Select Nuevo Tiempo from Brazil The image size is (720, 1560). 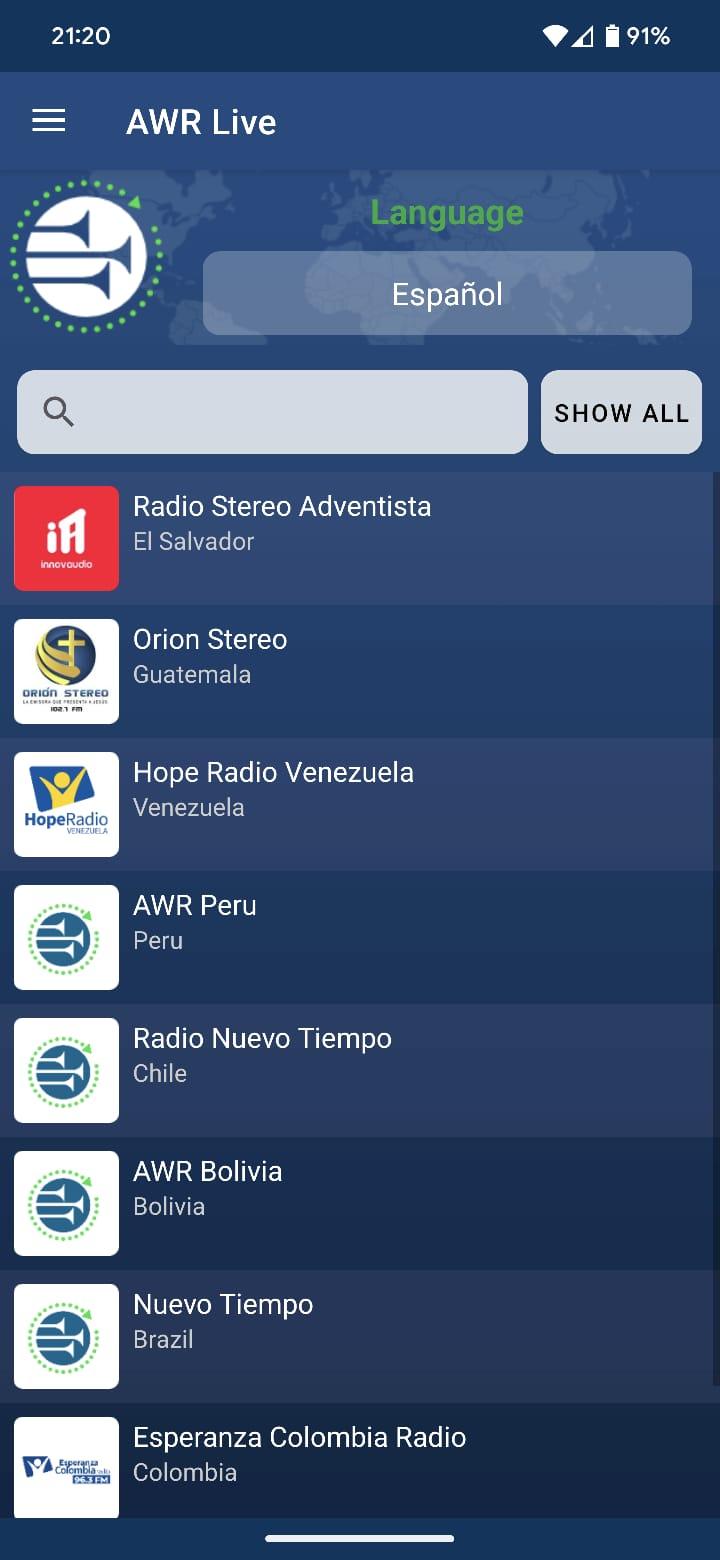pos(357,1336)
